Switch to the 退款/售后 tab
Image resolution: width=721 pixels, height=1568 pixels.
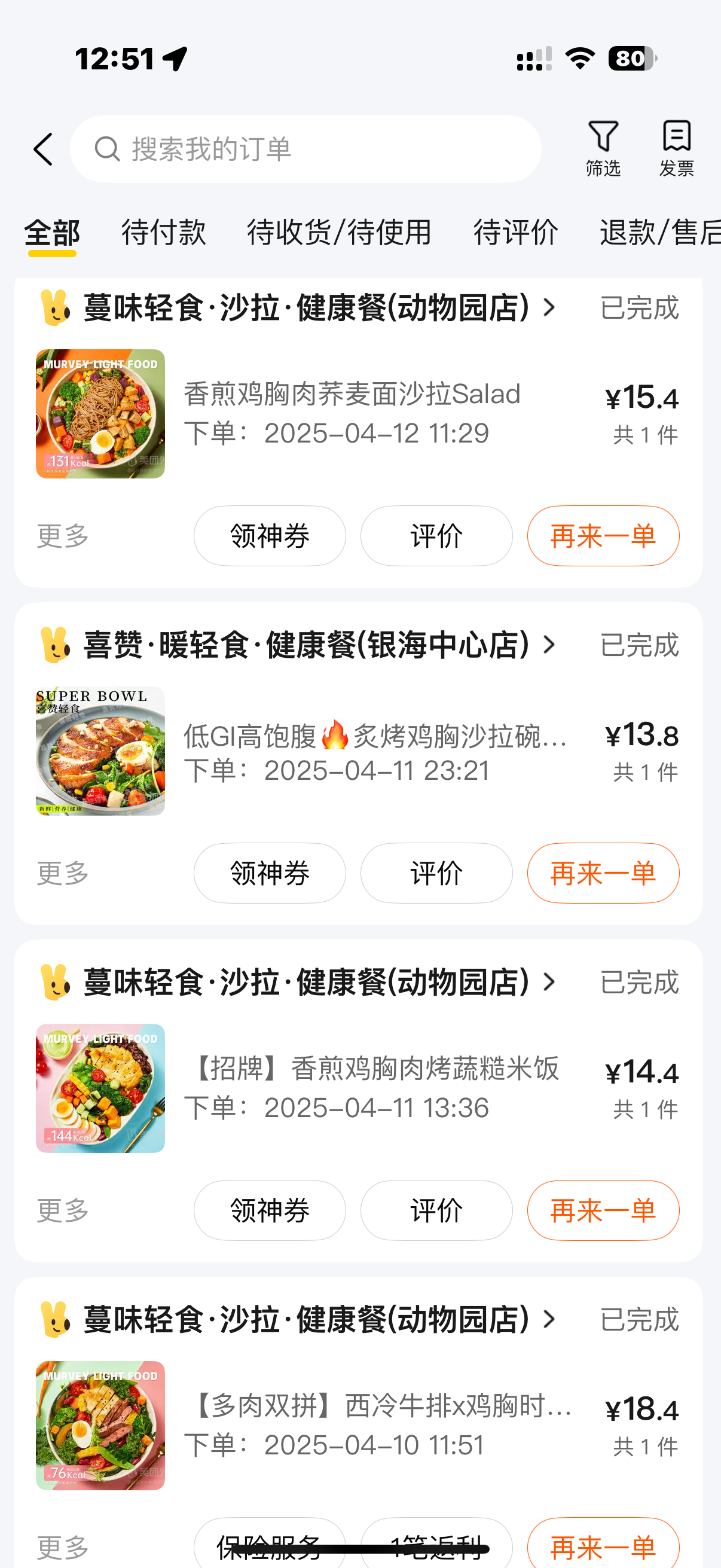pyautogui.click(x=659, y=233)
